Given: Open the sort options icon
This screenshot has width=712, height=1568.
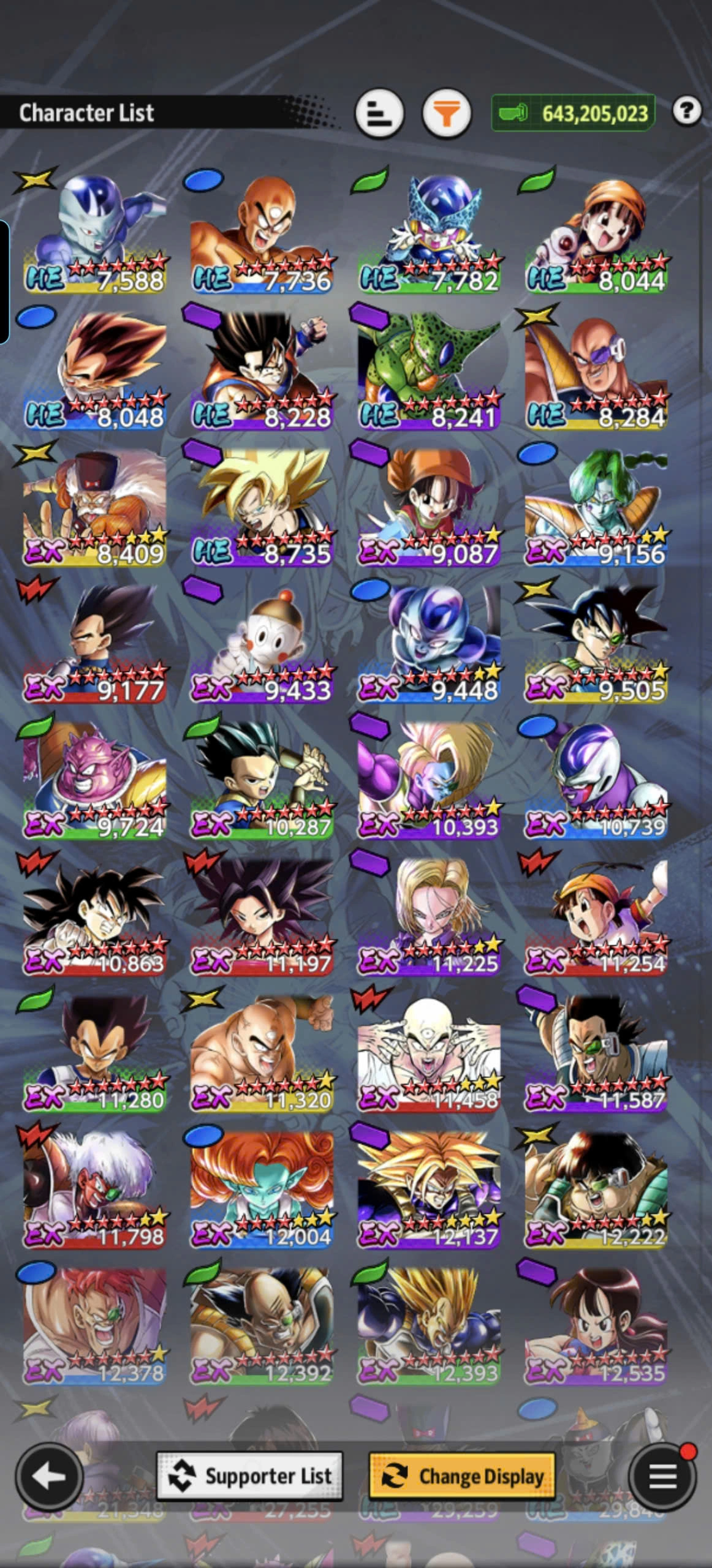Looking at the screenshot, I should [379, 114].
